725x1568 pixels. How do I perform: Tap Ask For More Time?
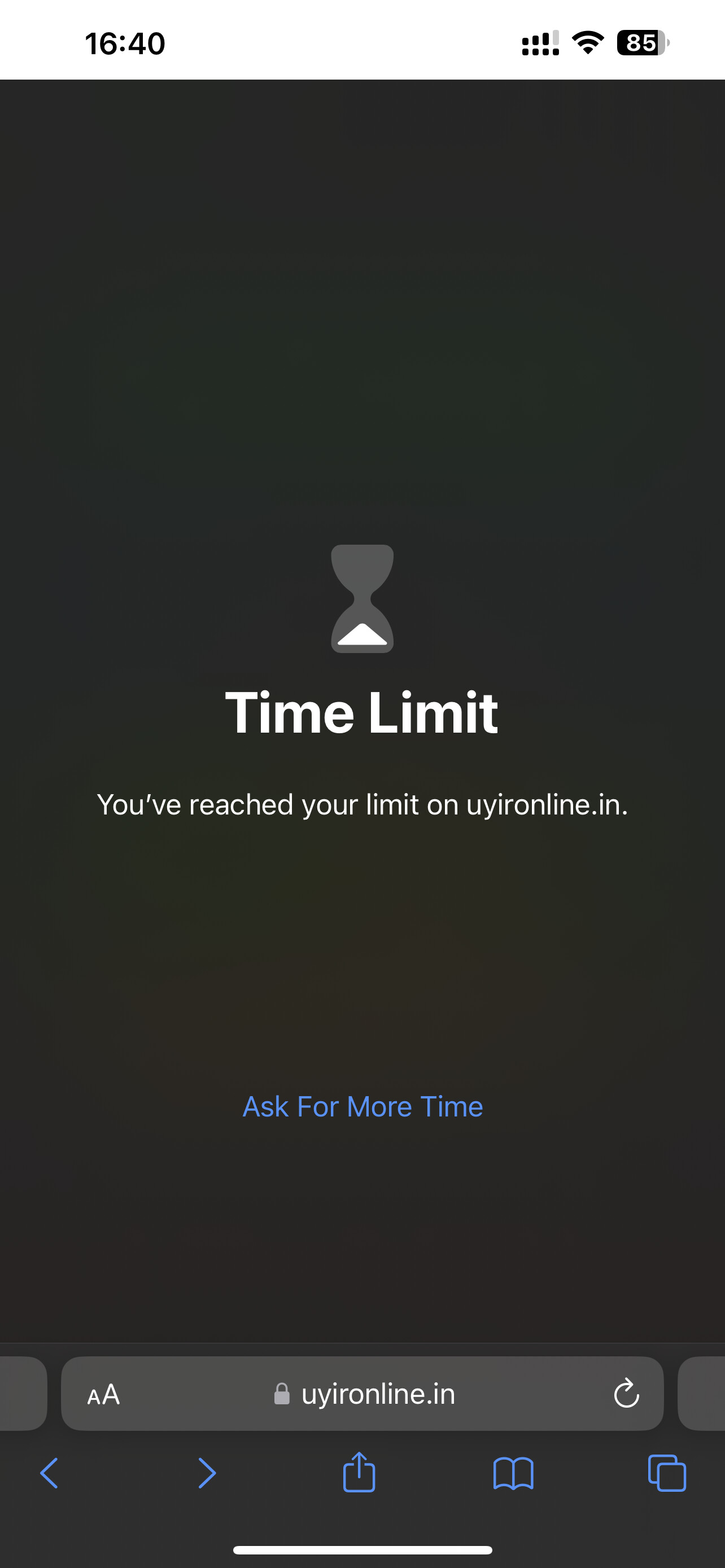363,1107
